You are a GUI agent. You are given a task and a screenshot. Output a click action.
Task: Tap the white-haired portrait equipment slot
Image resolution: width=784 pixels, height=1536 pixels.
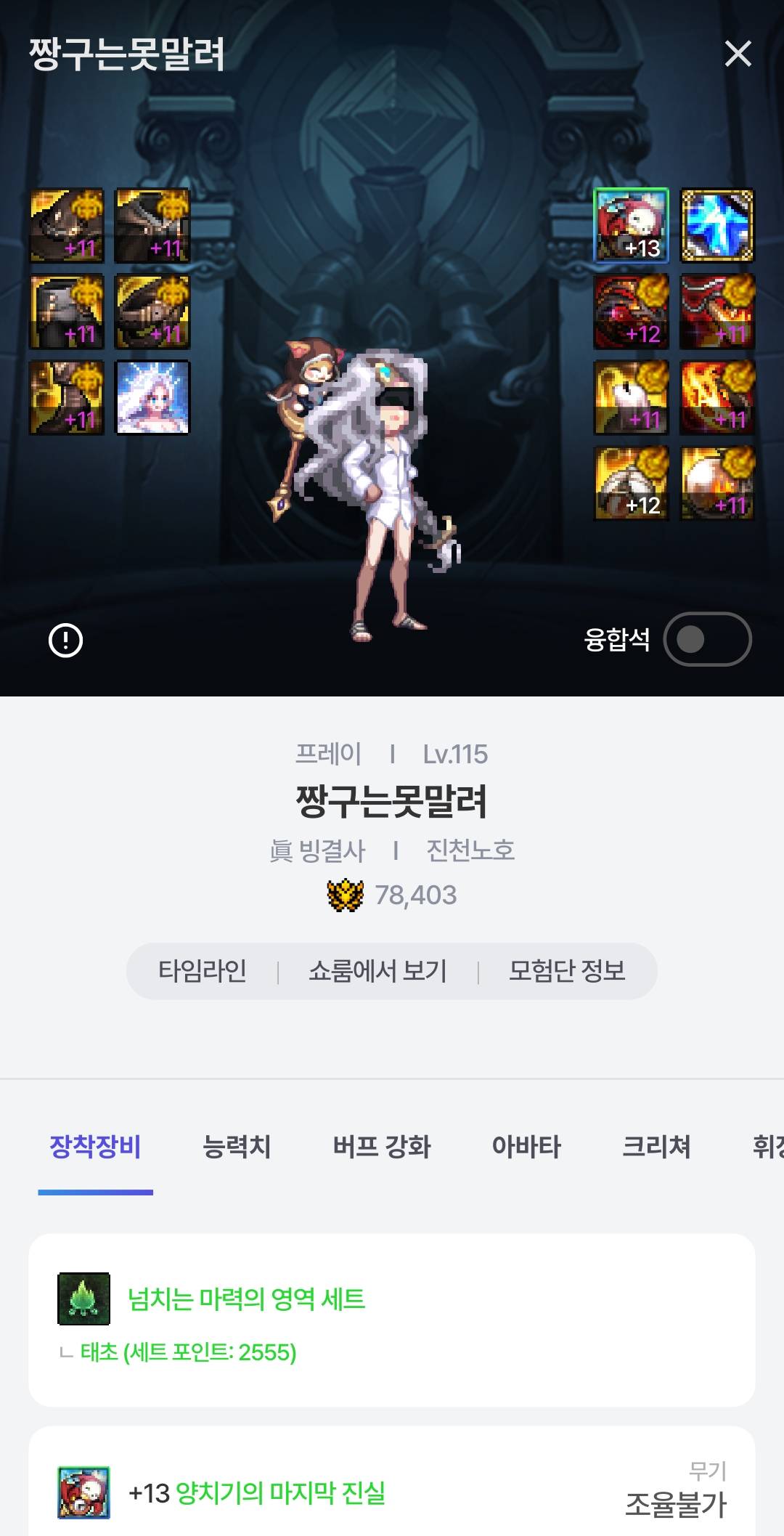(153, 397)
